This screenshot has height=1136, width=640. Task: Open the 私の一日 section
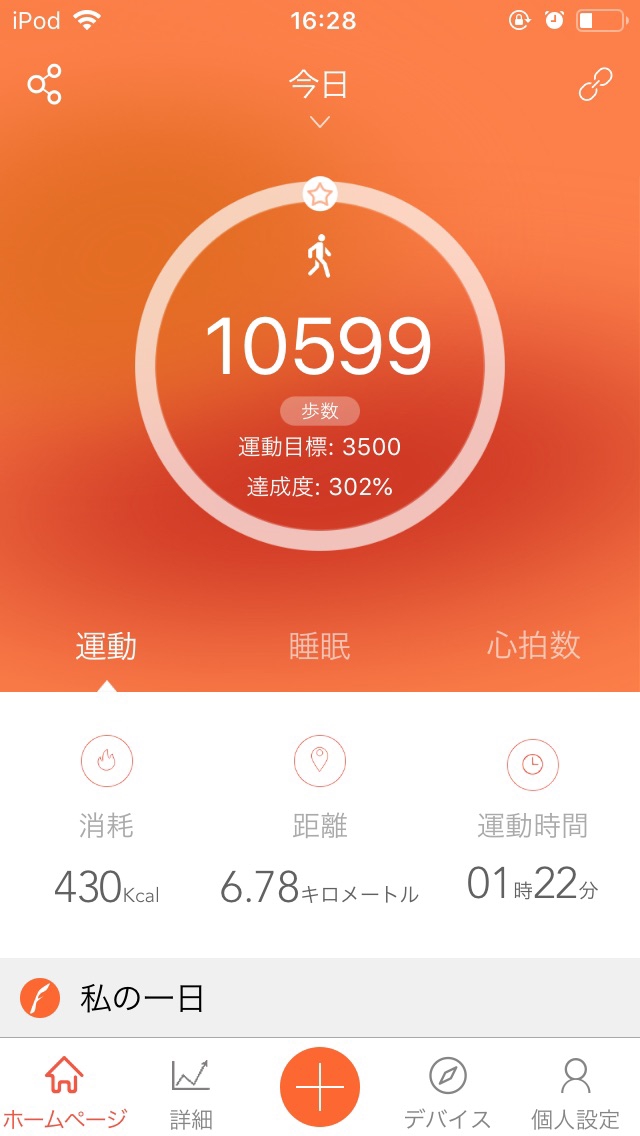pyautogui.click(x=320, y=998)
